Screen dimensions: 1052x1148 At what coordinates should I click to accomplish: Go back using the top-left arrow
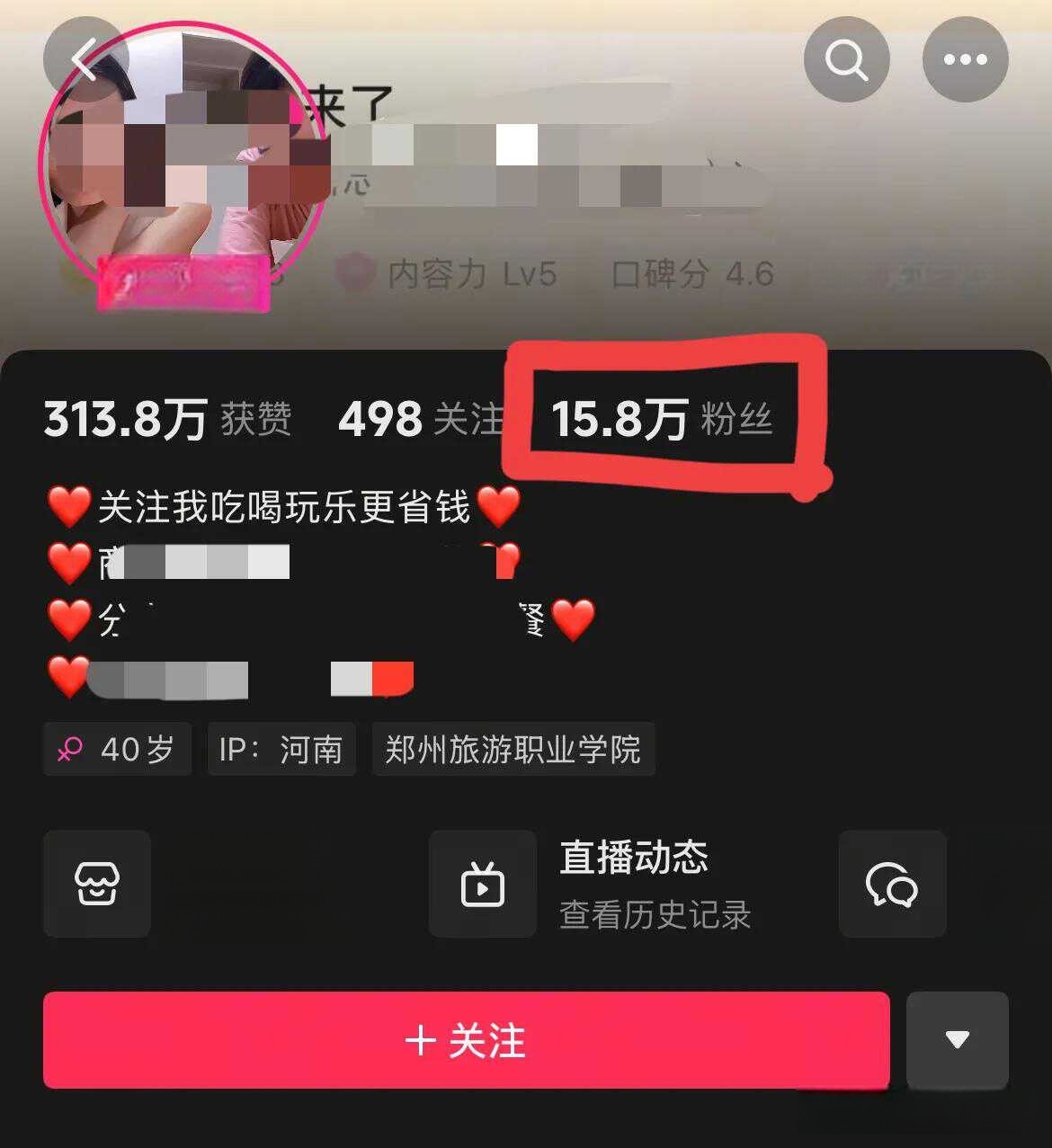point(85,60)
